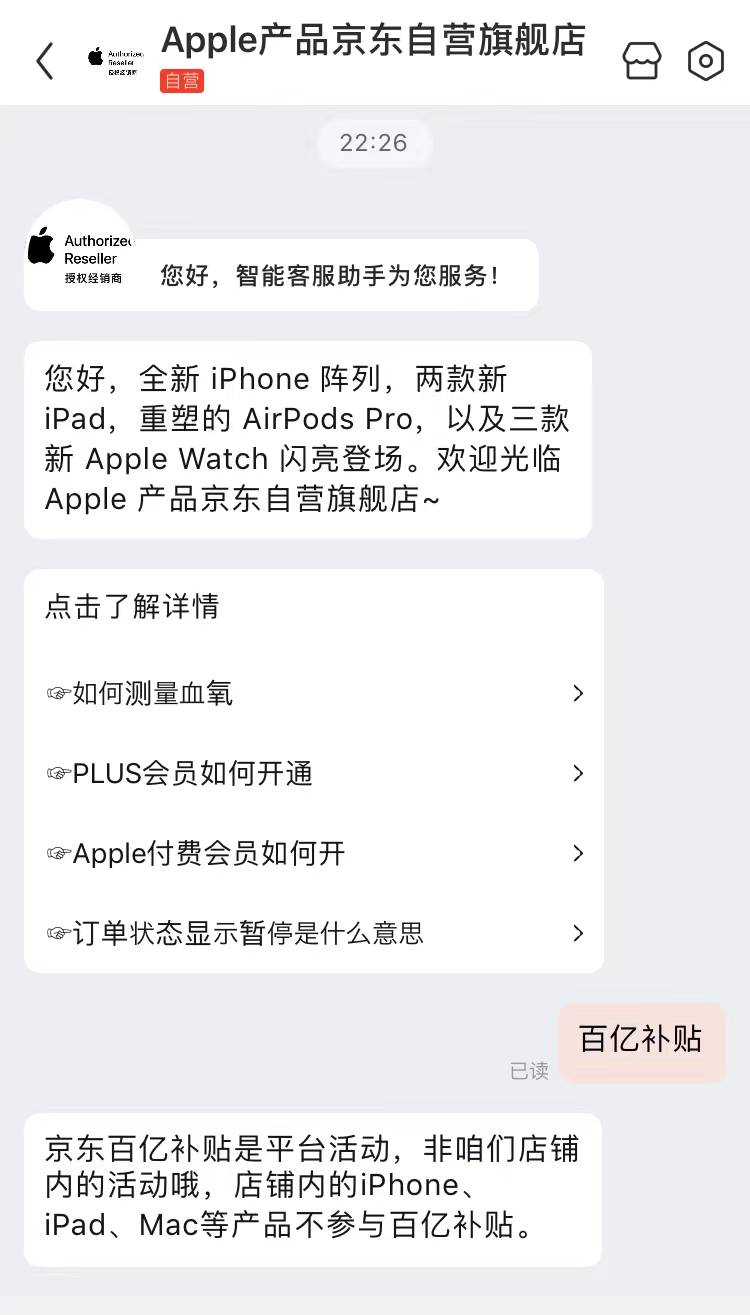Open the store shop icon
The width and height of the screenshot is (750, 1315).
(x=641, y=61)
